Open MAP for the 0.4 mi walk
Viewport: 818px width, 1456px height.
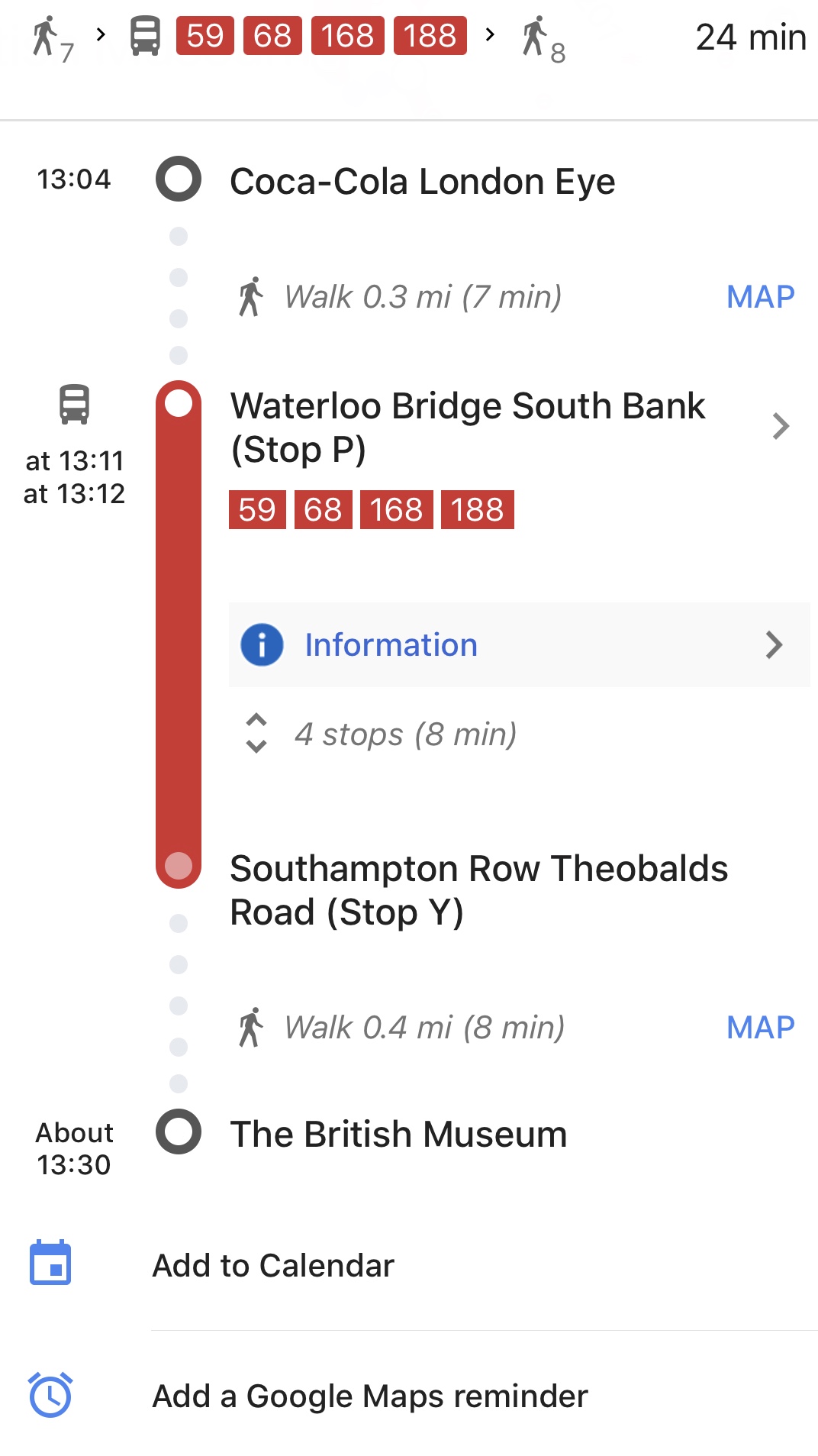760,1028
